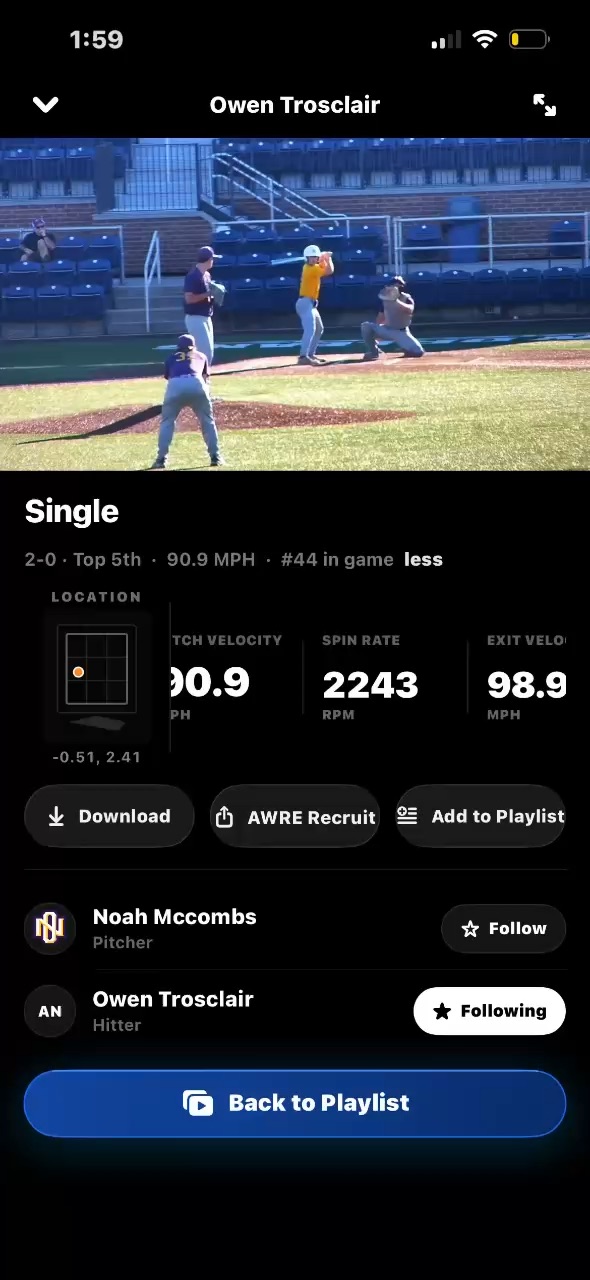Go back to the playlist

[x=295, y=1103]
